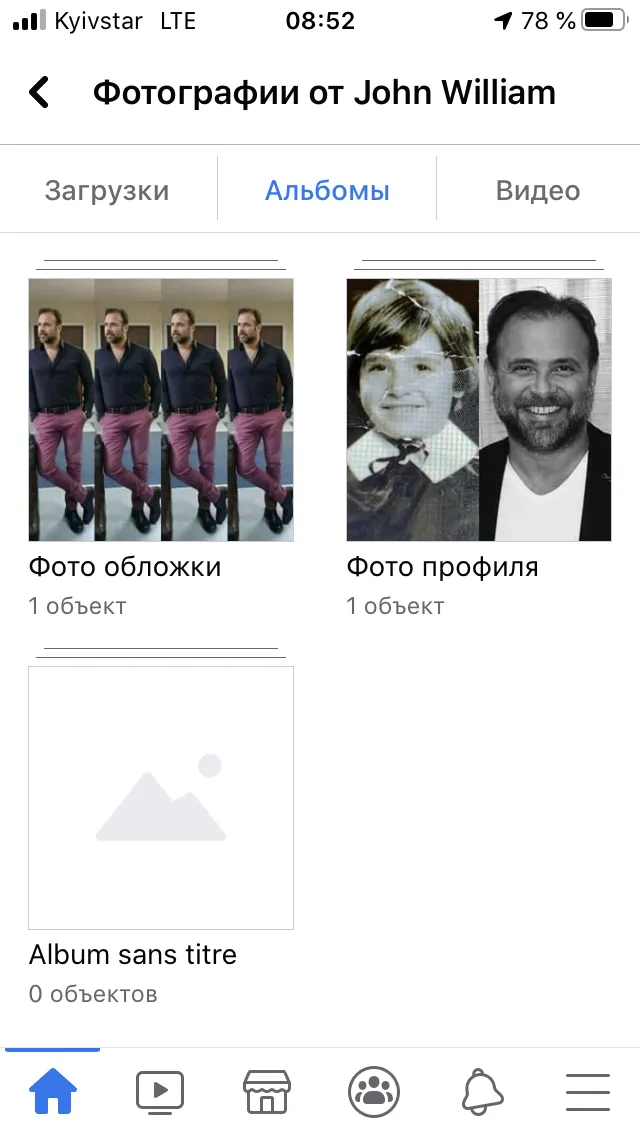Open the notifications bell

pyautogui.click(x=482, y=1092)
